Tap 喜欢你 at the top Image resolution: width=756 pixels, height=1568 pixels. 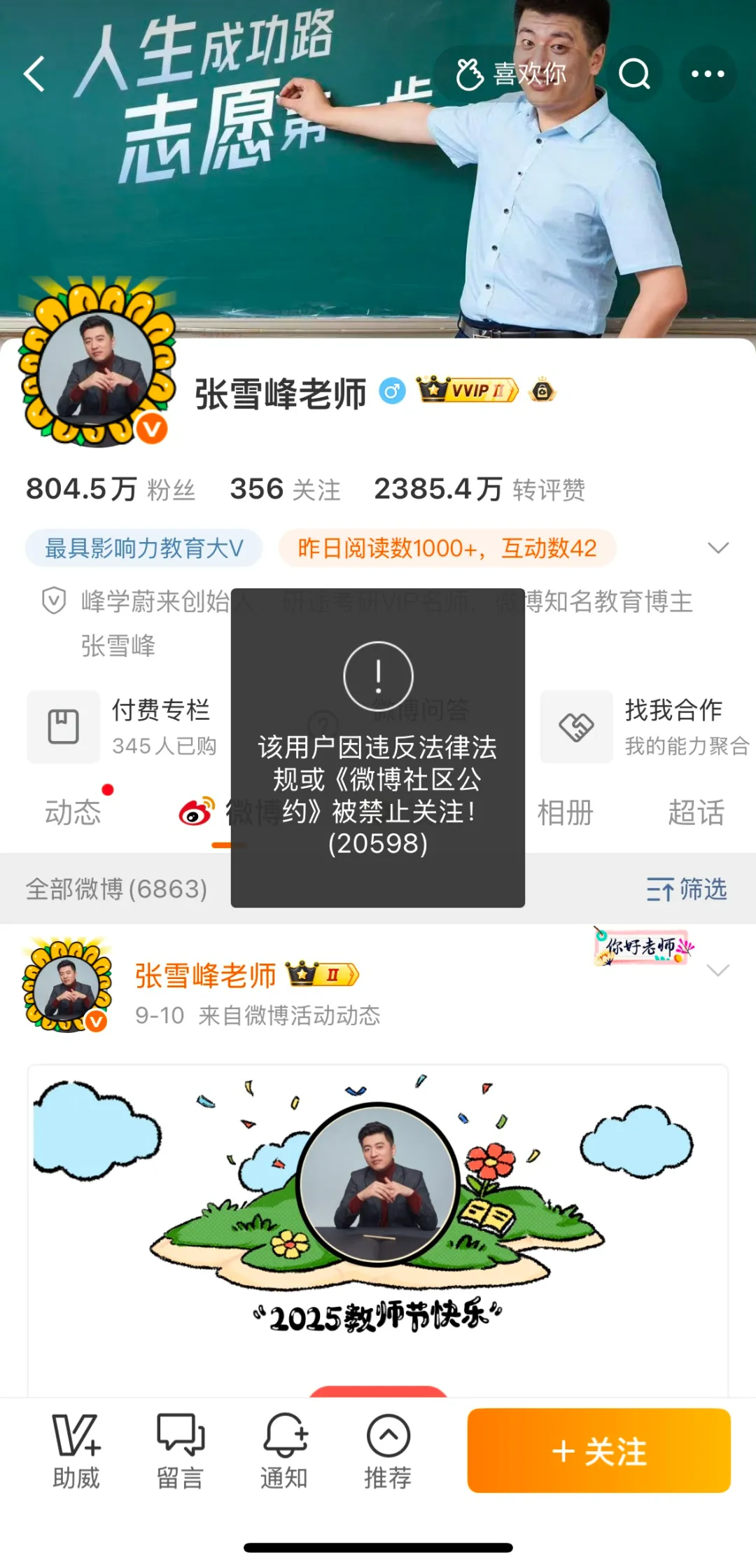513,73
